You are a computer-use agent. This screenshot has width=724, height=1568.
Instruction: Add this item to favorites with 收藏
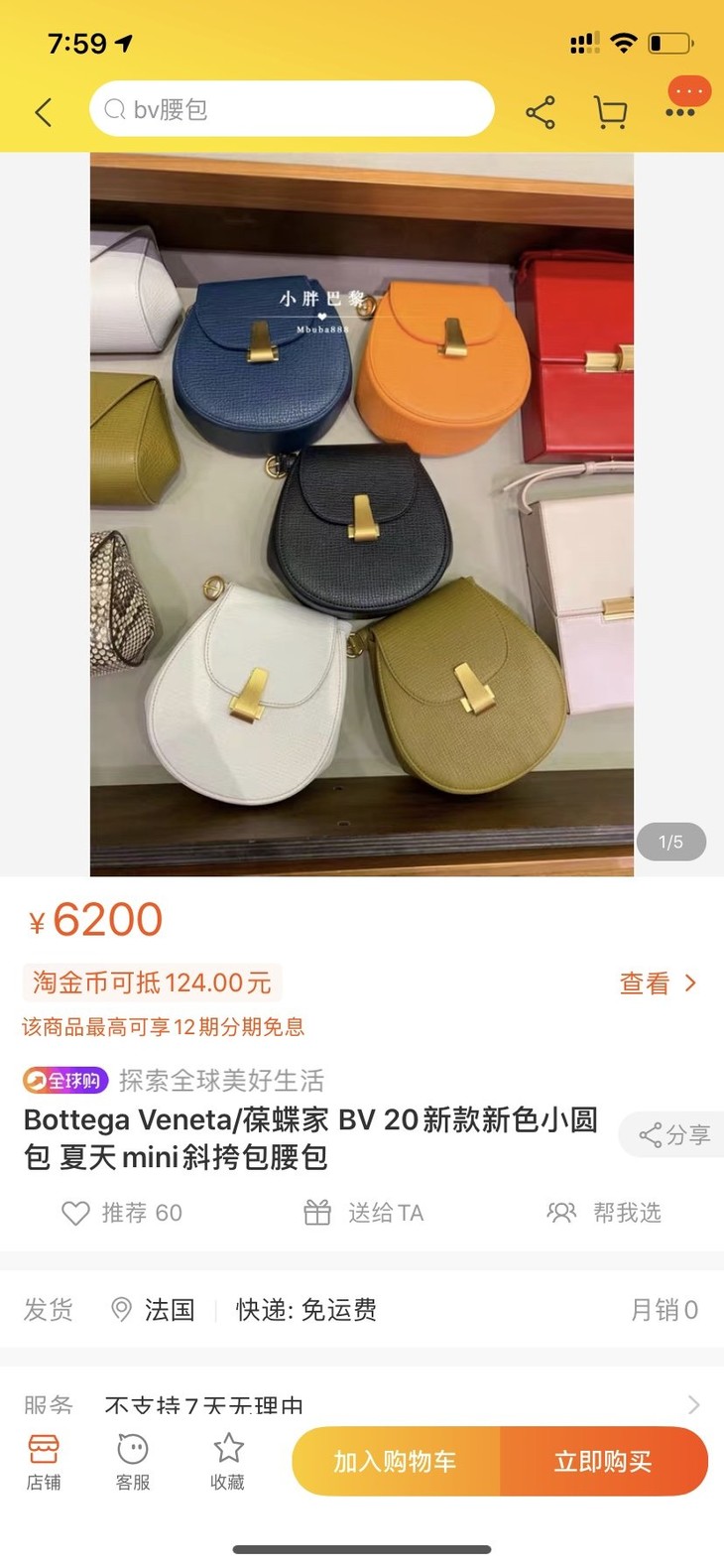click(x=228, y=1461)
